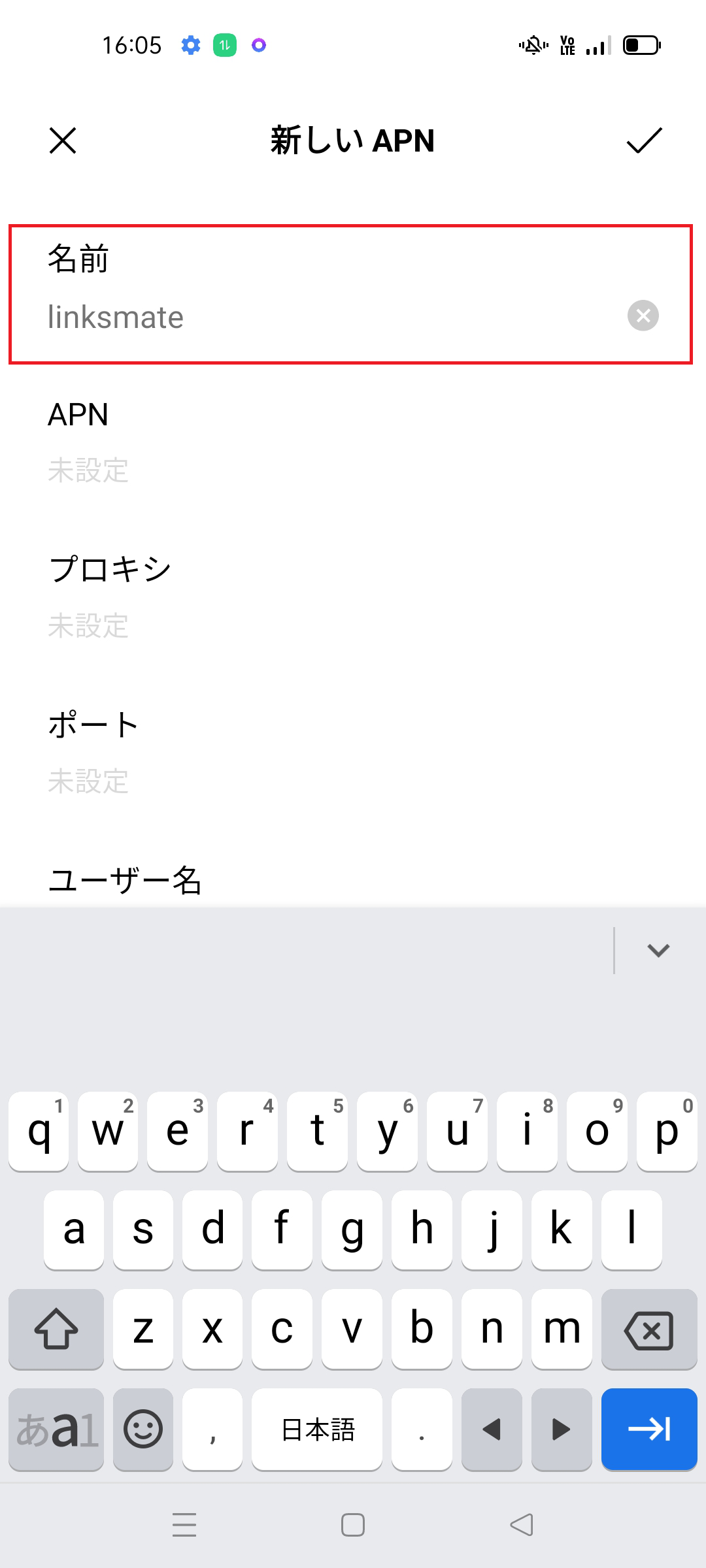This screenshot has width=706, height=1568.
Task: Collapse the keyboard with the down chevron
Action: click(x=658, y=951)
